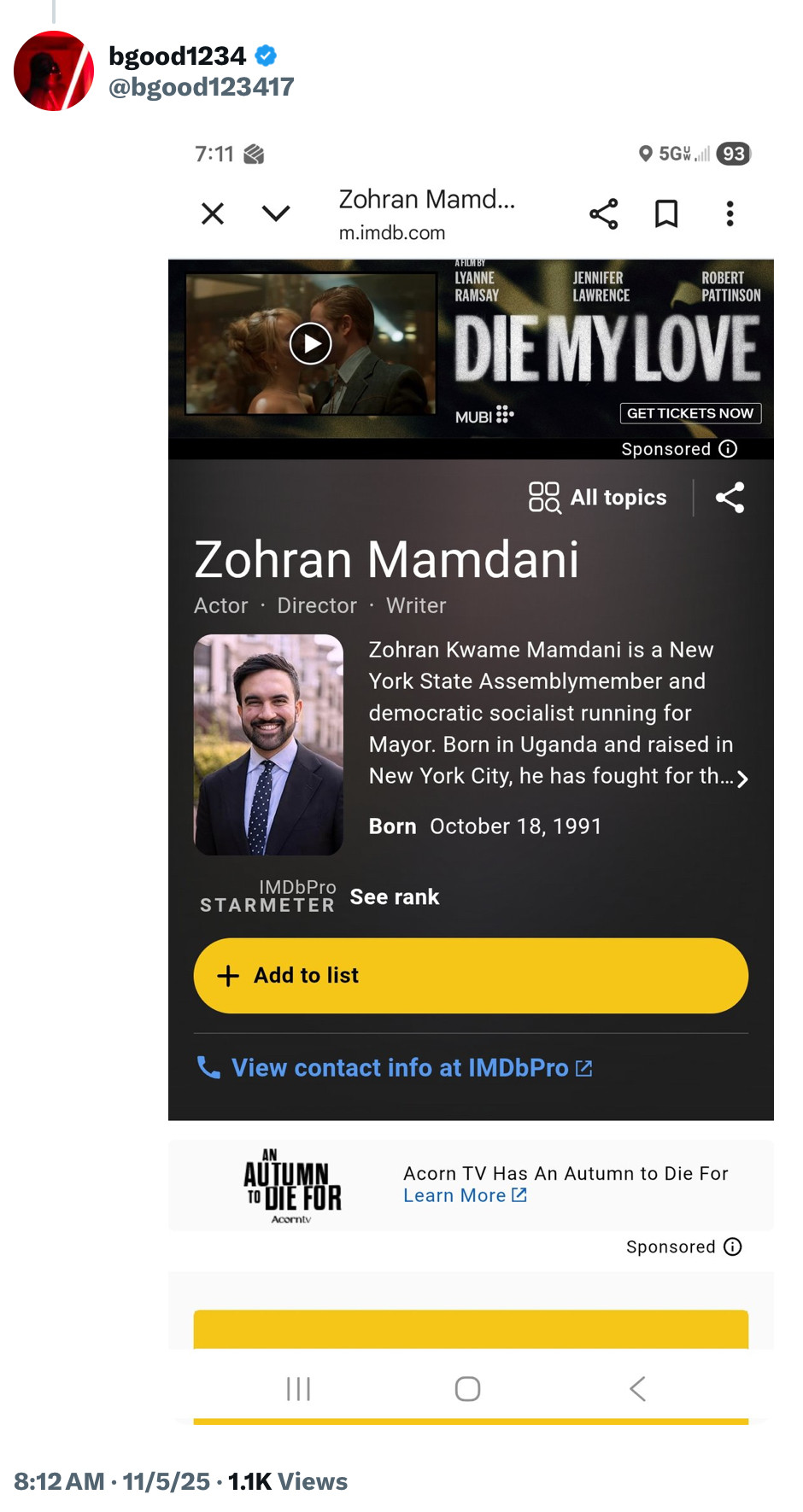The image size is (803, 1512).
Task: Open bgood1234's profile picture
Action: tap(54, 71)
